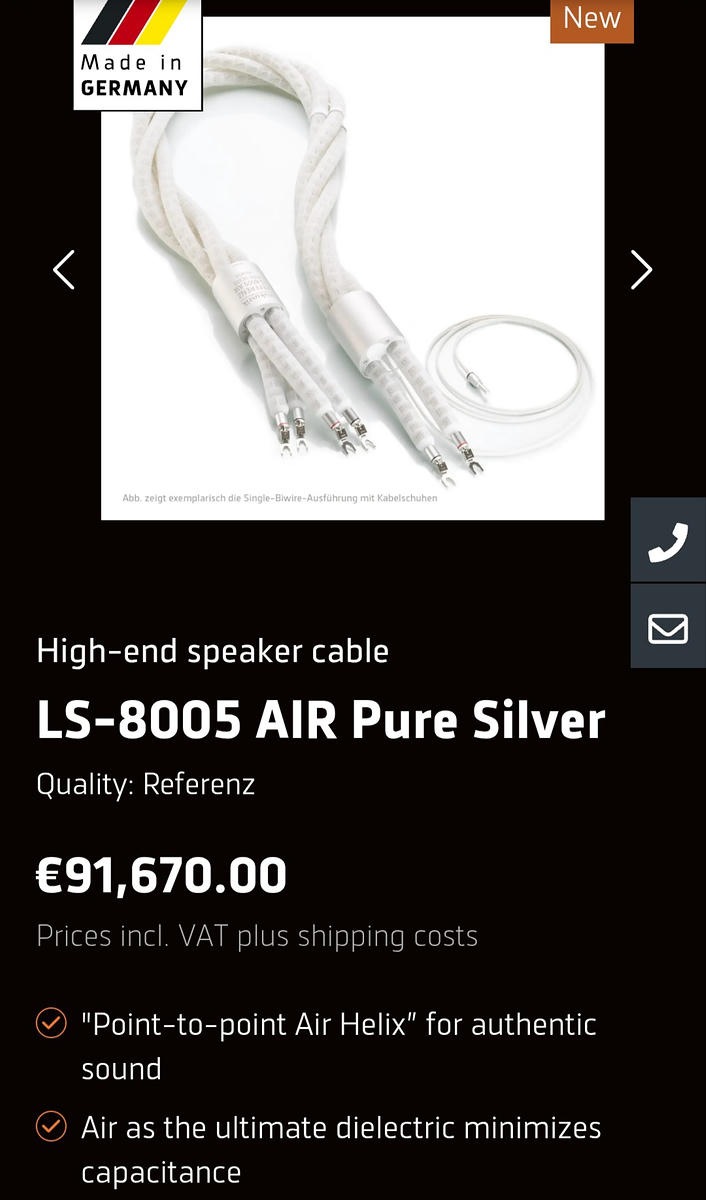Open the phone contact button
The image size is (706, 1200).
click(668, 541)
